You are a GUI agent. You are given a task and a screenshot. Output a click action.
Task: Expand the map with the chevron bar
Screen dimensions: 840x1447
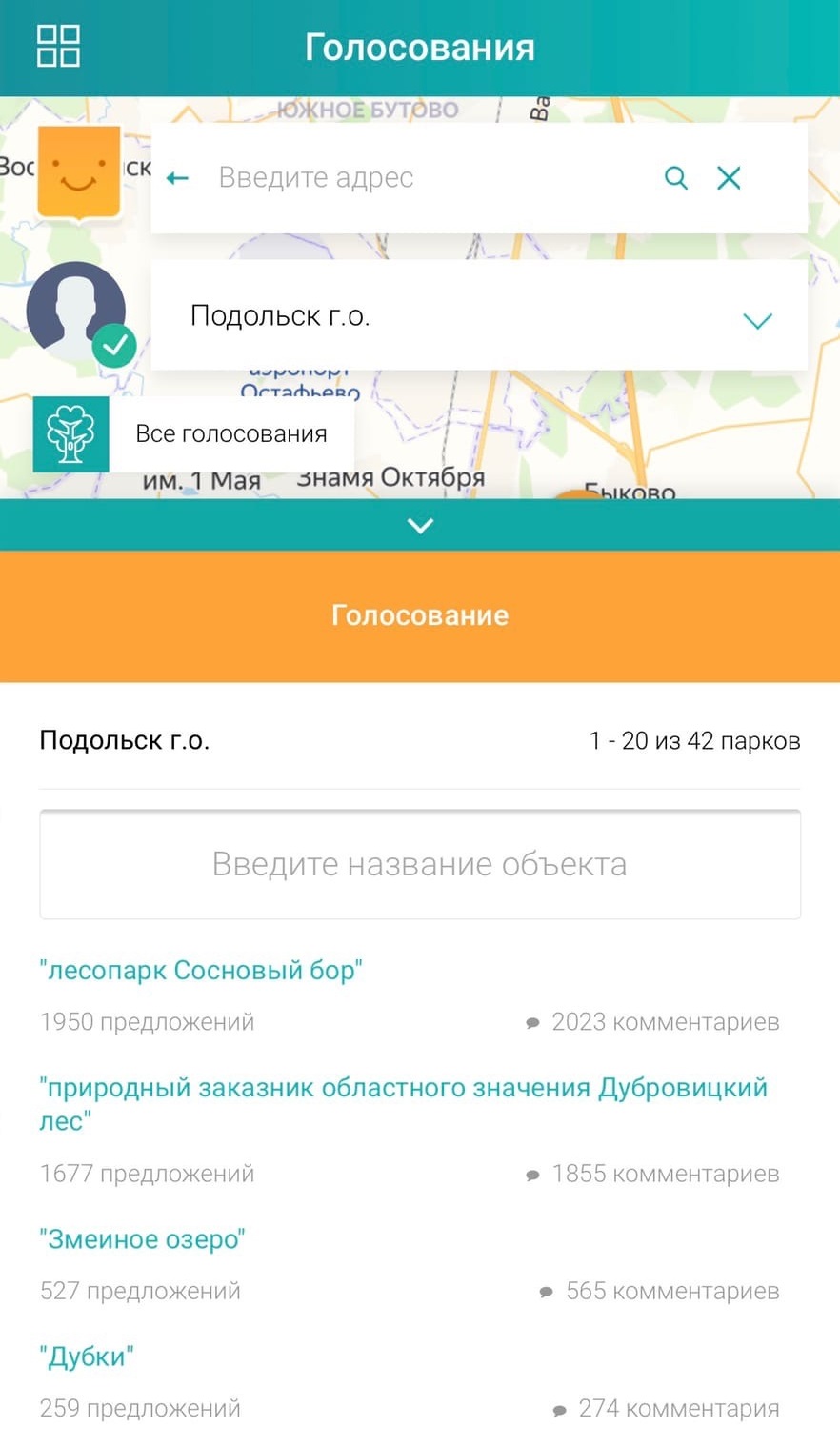pyautogui.click(x=420, y=525)
